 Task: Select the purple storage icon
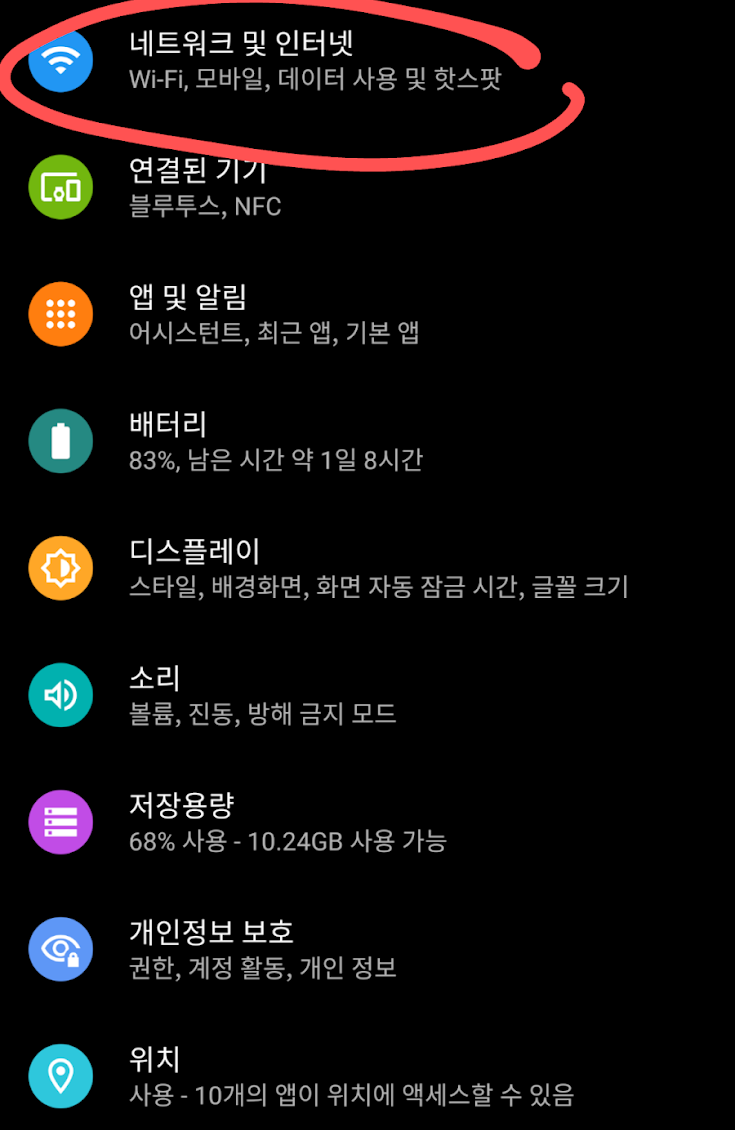[61, 822]
